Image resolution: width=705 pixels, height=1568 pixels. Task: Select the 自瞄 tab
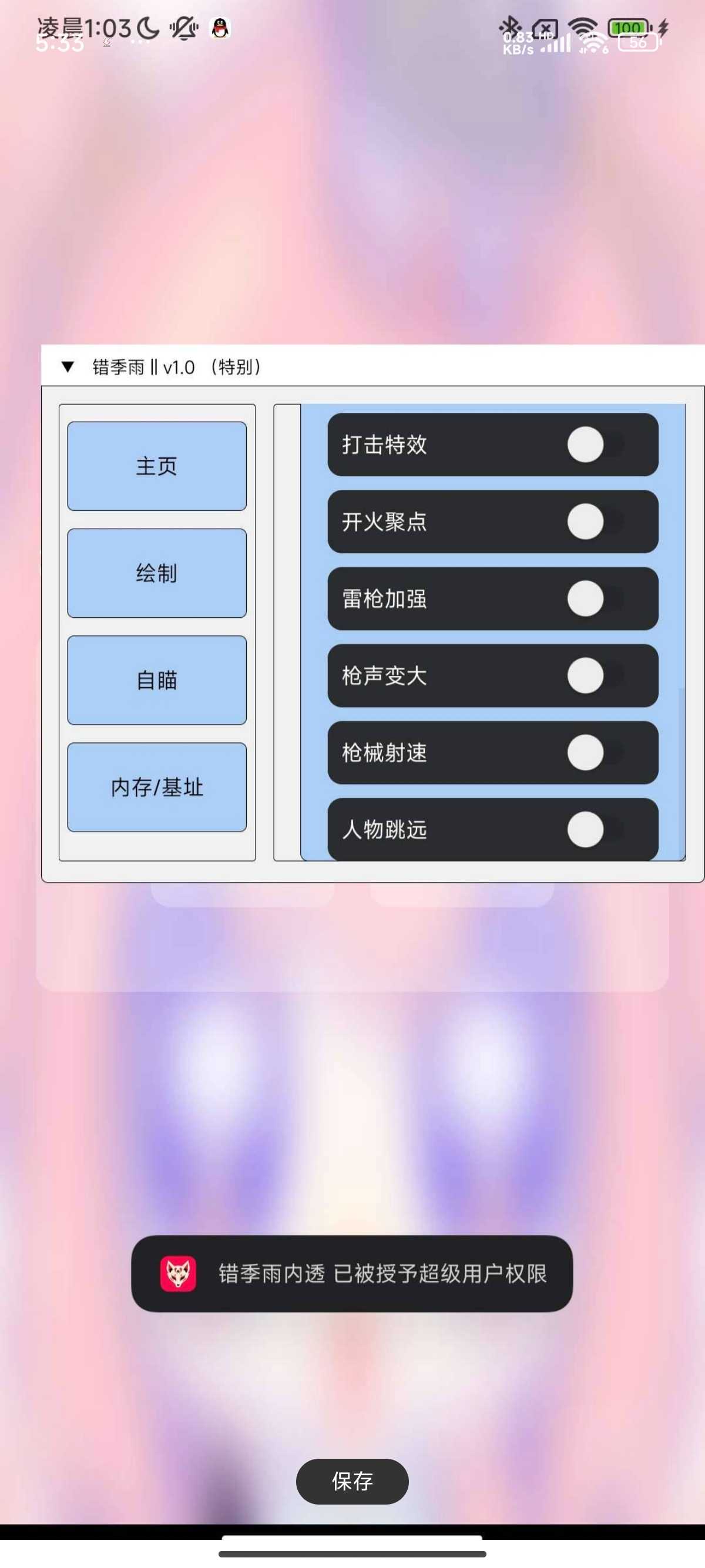point(156,680)
